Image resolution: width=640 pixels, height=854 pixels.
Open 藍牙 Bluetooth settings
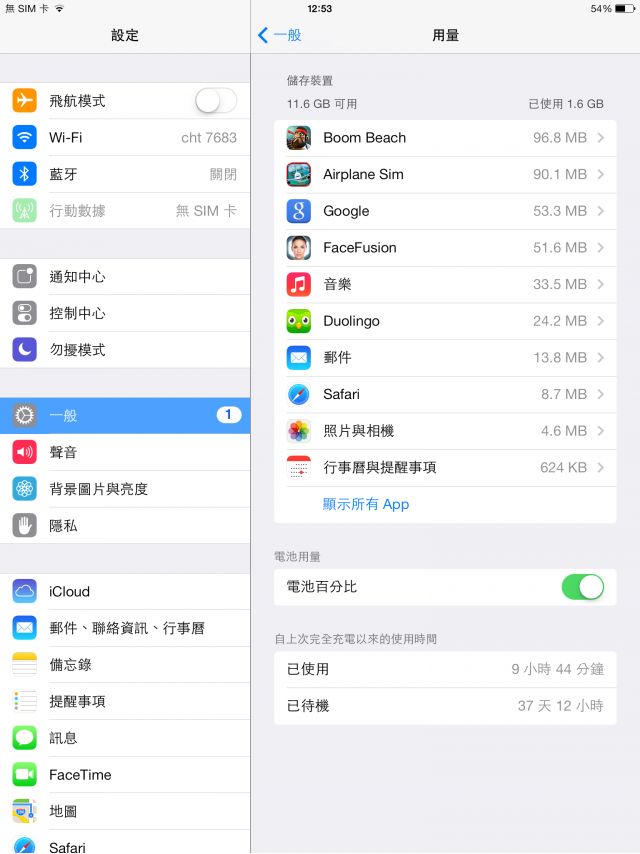125,174
